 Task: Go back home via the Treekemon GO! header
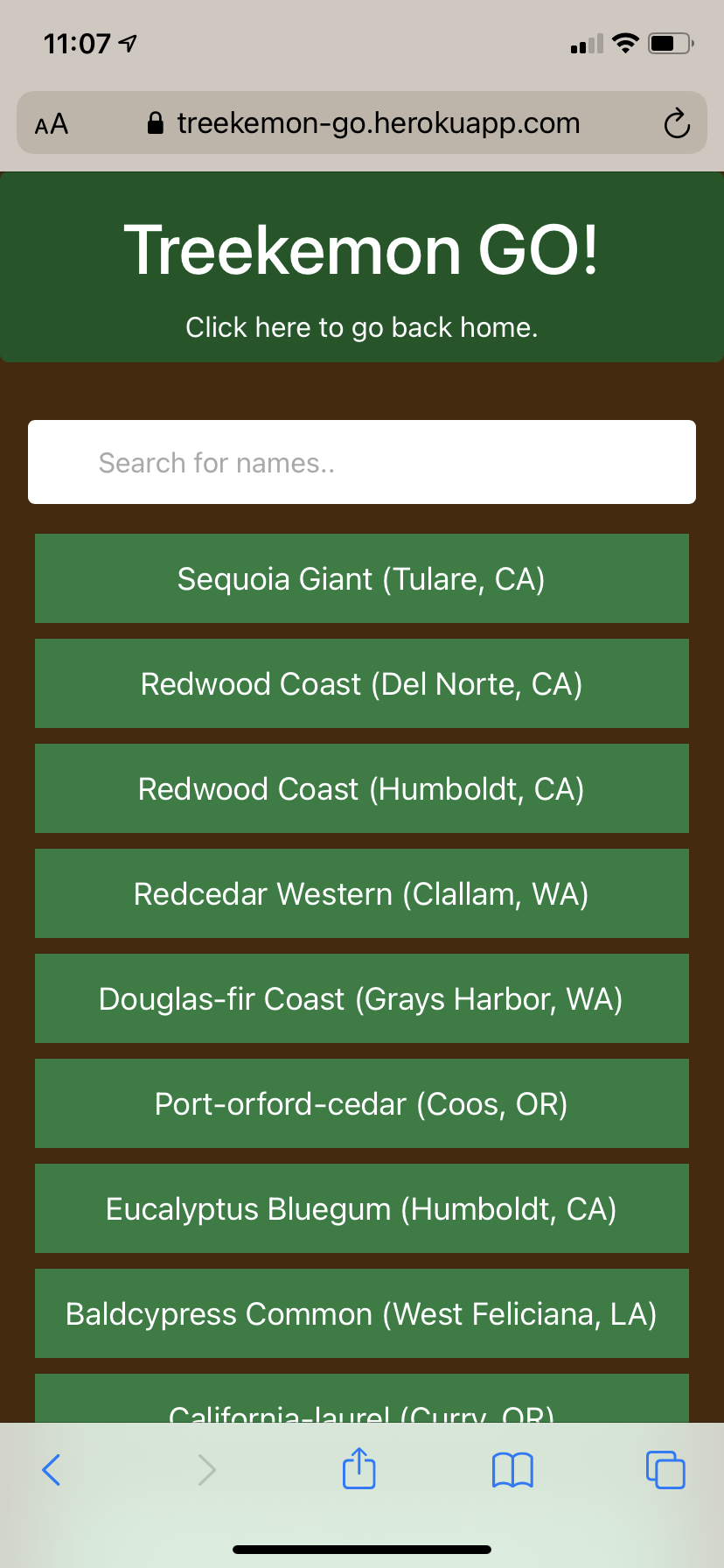pos(362,327)
